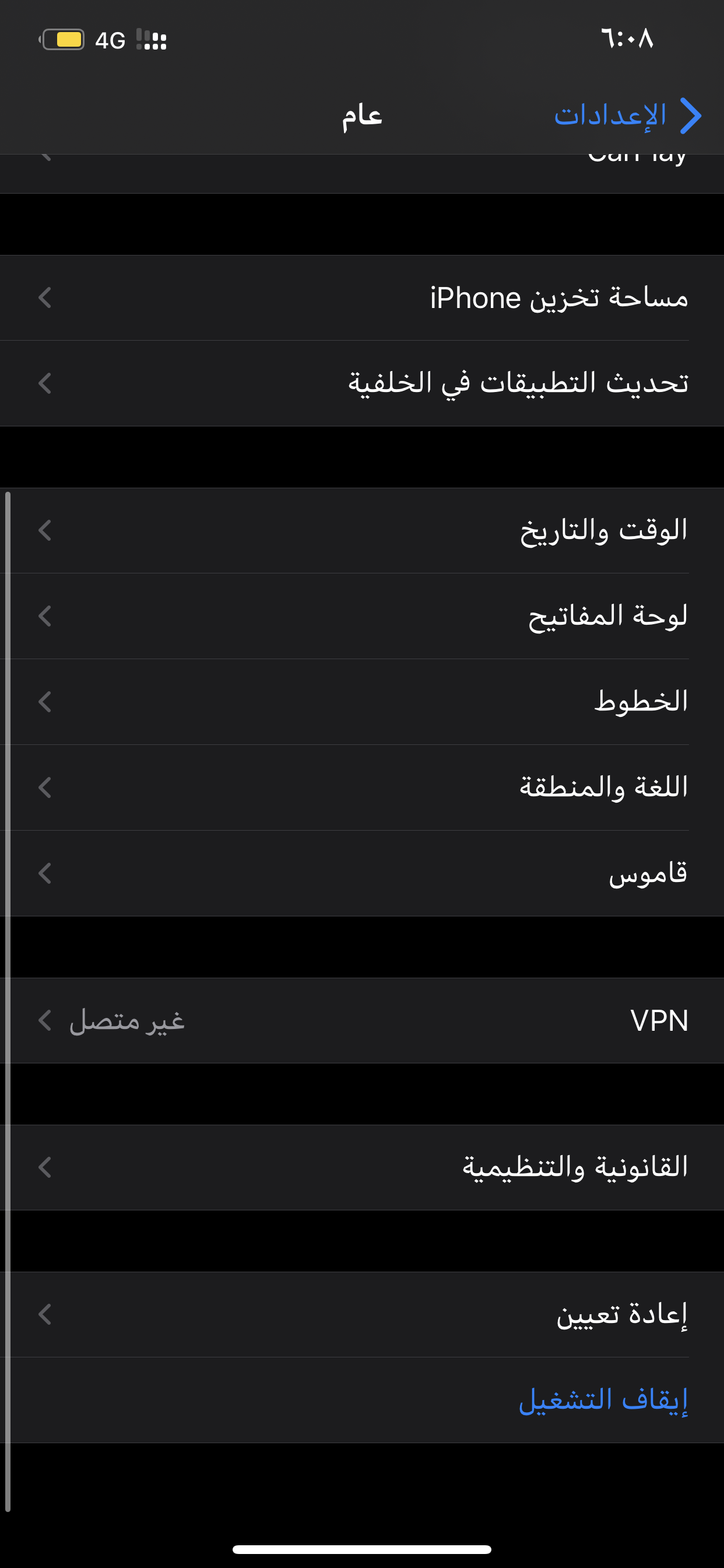
Task: Open تحديث التطبيقات في الخلفية
Action: click(362, 383)
